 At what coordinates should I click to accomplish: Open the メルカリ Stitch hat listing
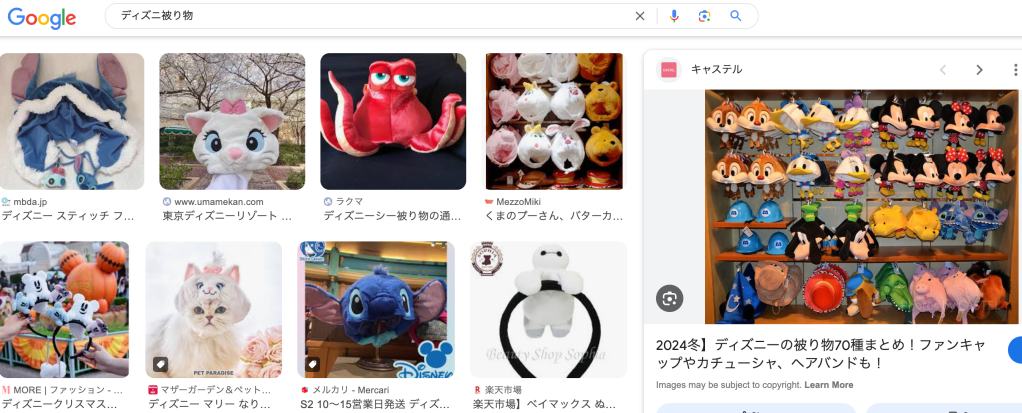pyautogui.click(x=376, y=309)
